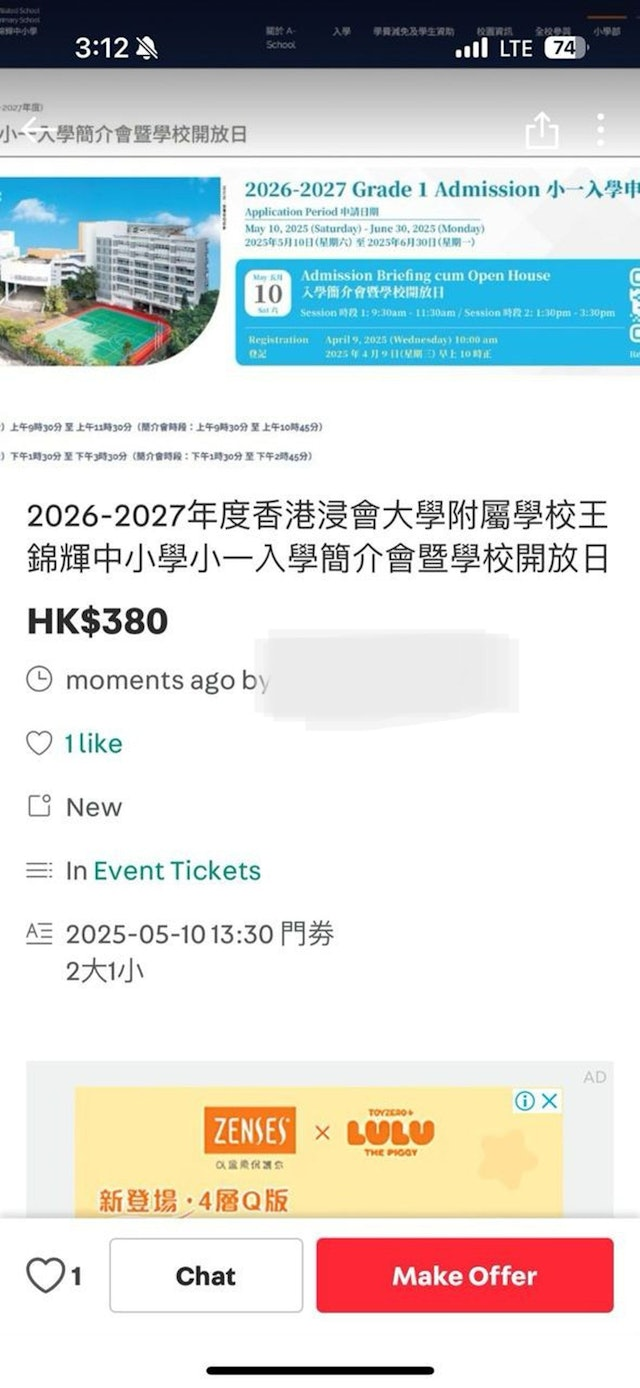Go back using the arrow
This screenshot has width=640, height=1388.
[x=32, y=129]
